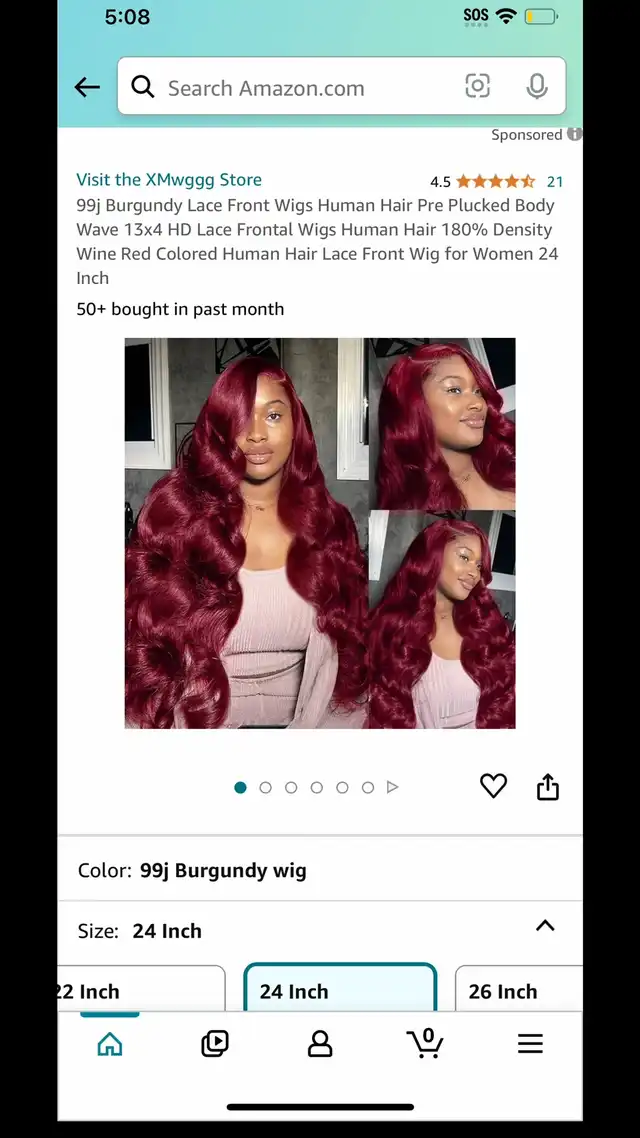Share this product listing
The height and width of the screenshot is (1138, 640).
[548, 786]
